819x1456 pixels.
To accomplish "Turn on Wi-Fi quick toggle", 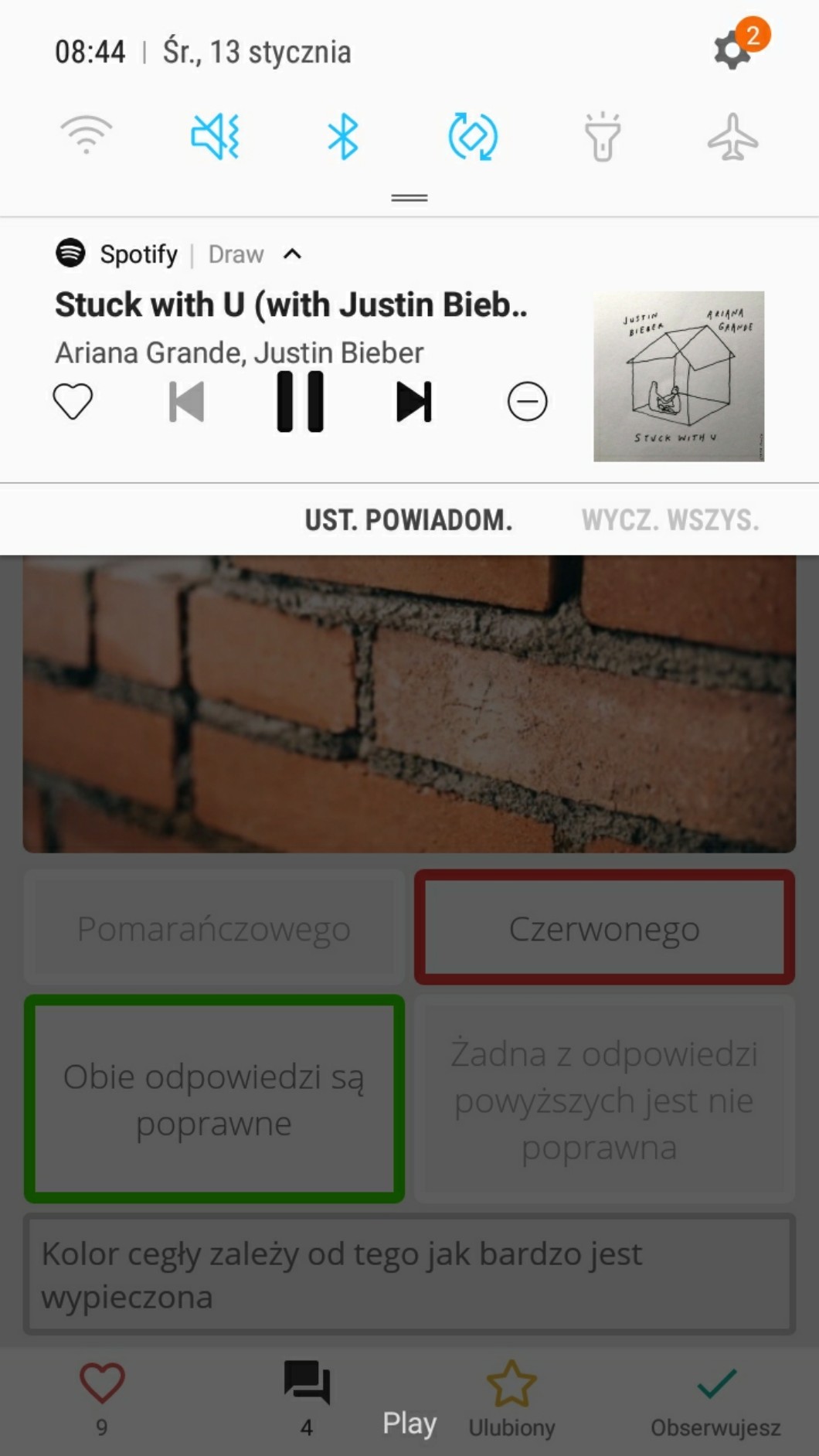I will point(87,136).
